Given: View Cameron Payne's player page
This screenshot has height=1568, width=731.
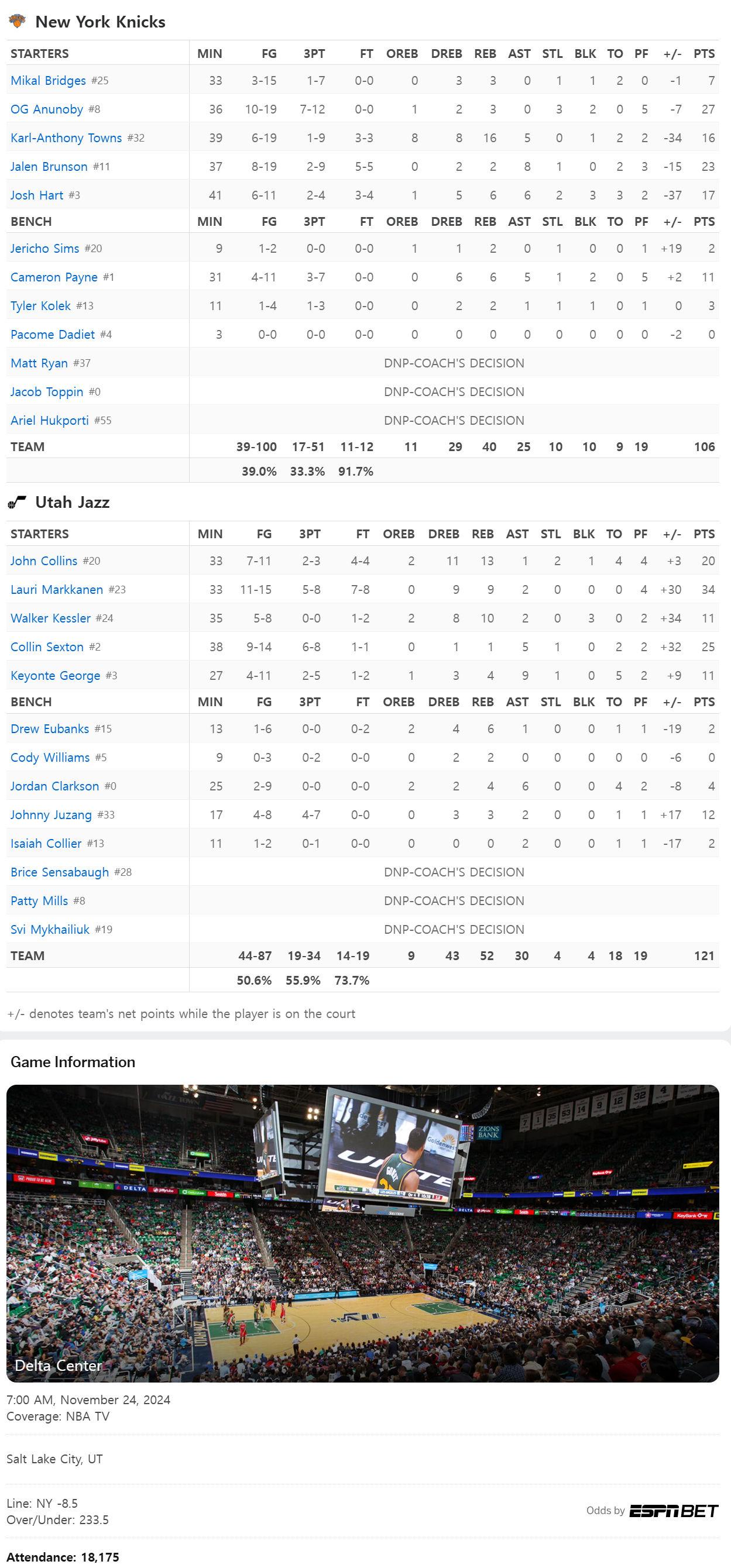Looking at the screenshot, I should (54, 277).
